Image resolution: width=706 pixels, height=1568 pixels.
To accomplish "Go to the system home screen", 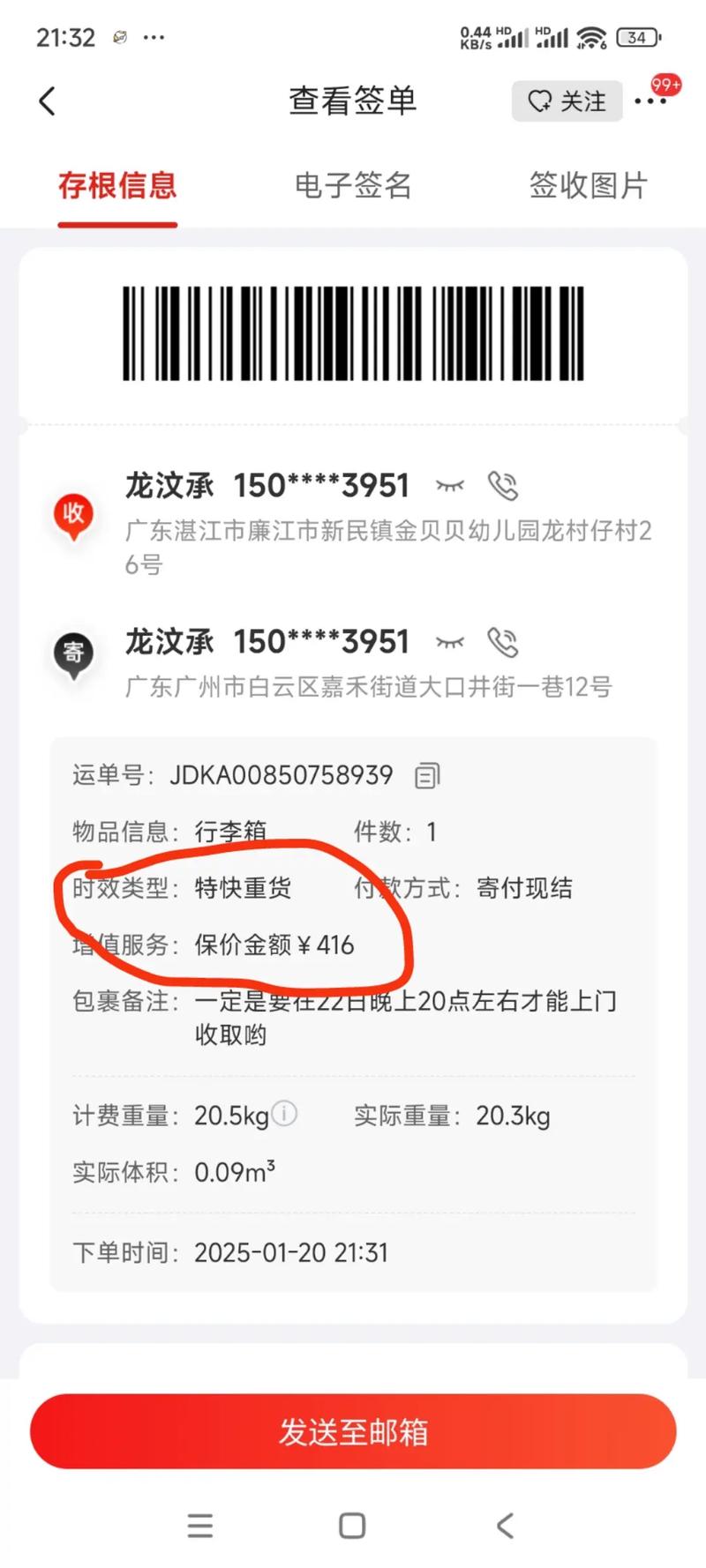I will point(352,1526).
